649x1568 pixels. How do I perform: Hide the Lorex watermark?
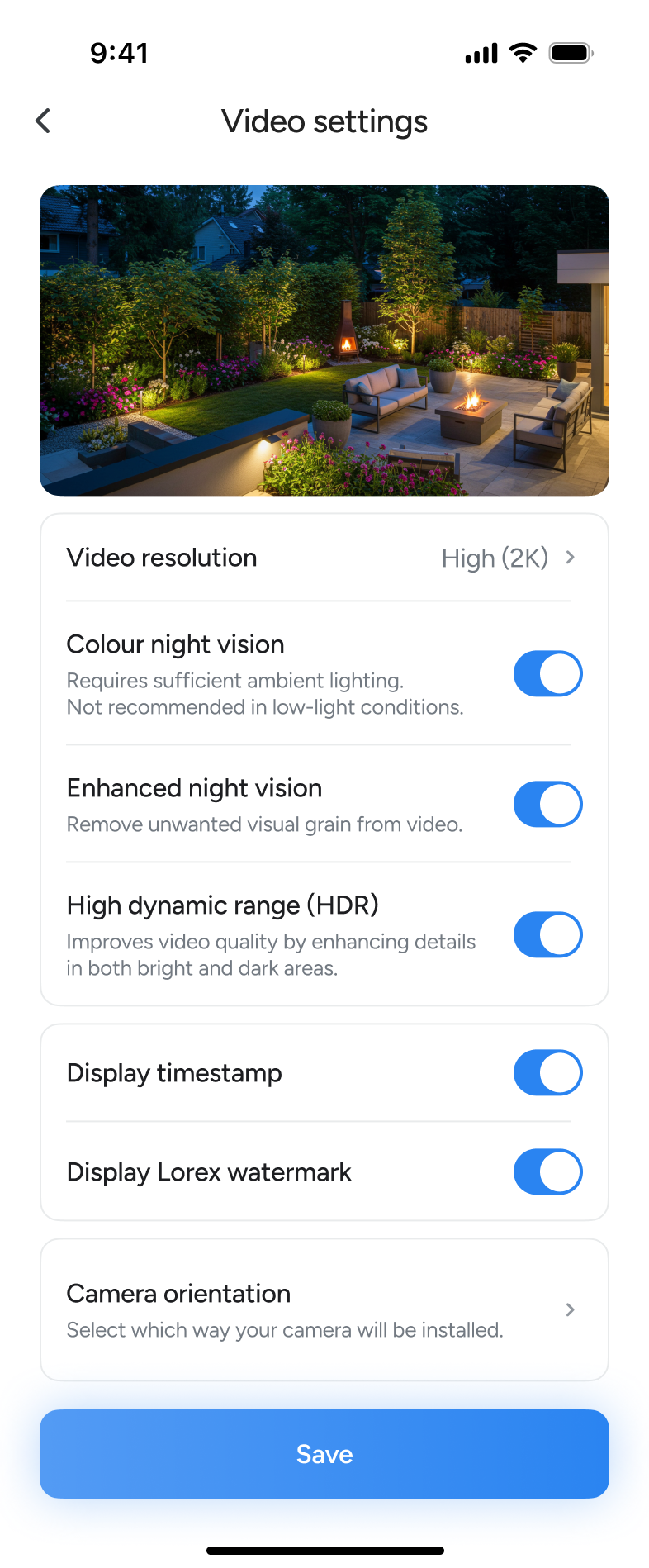[547, 1172]
